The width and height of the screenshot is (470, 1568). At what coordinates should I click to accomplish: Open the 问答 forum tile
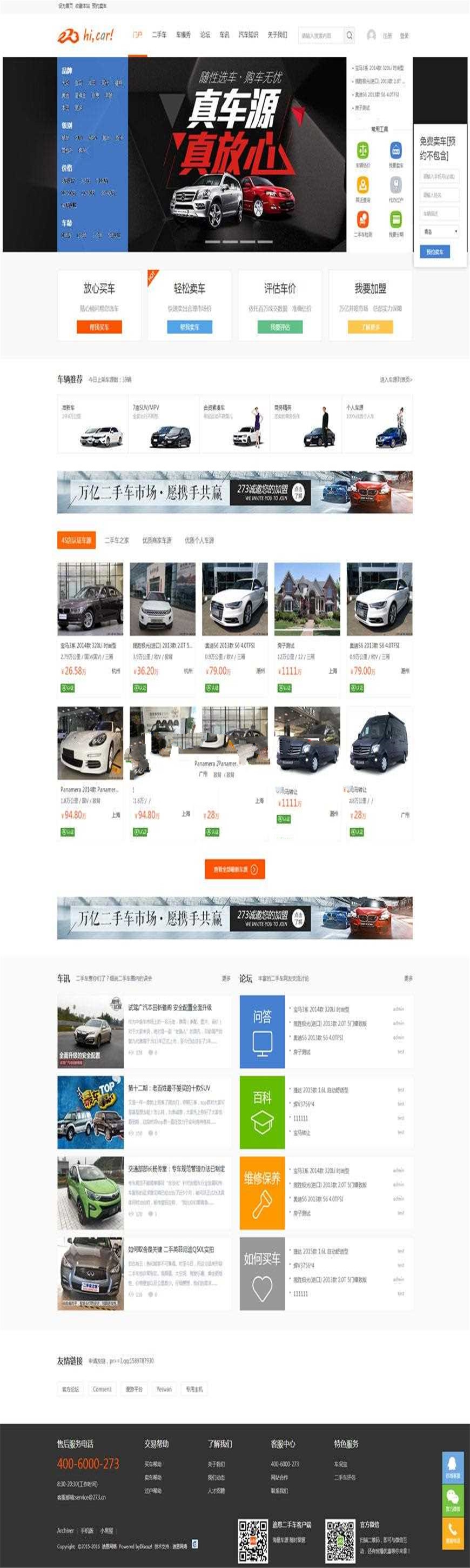[262, 1031]
